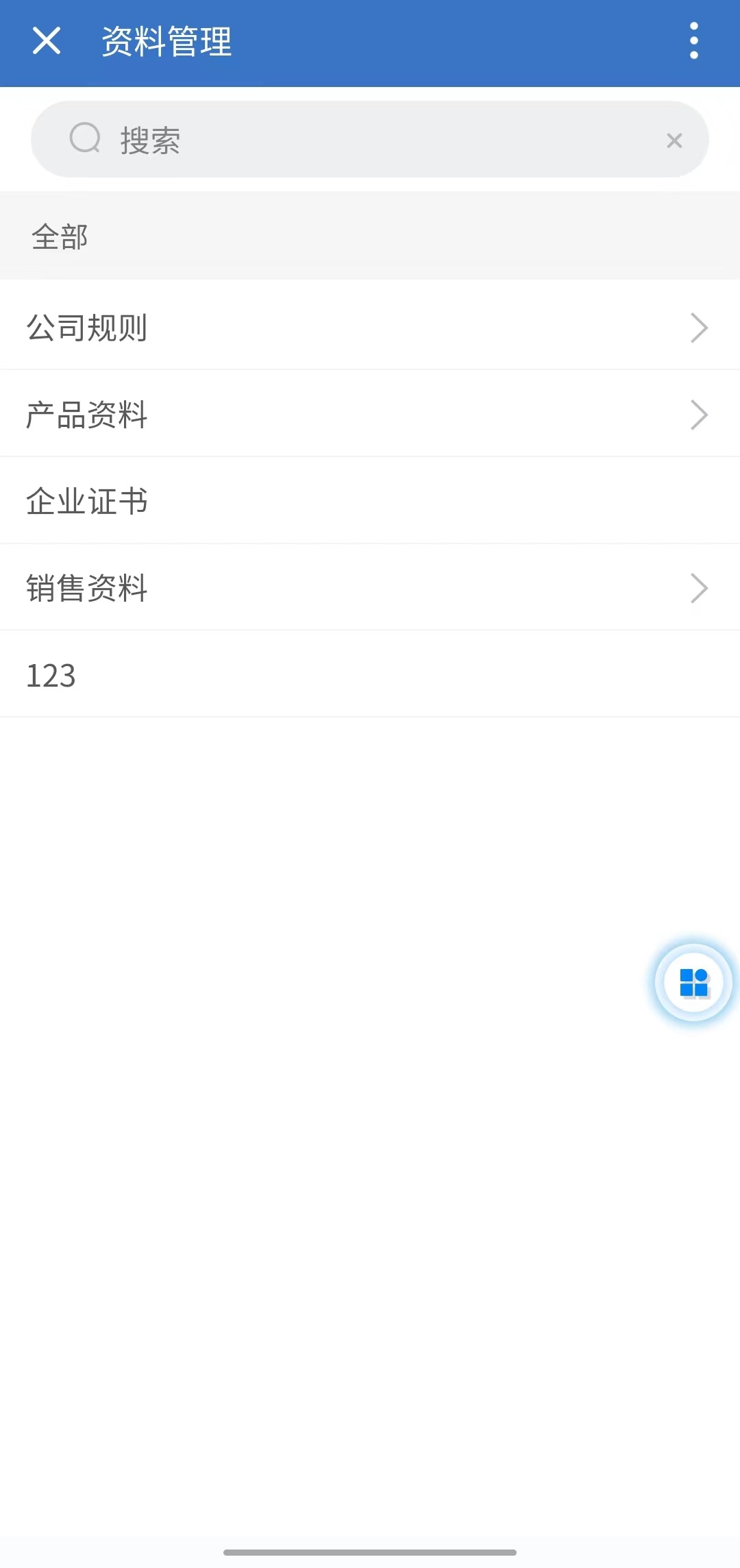Open the three-dot overflow menu

tap(693, 41)
